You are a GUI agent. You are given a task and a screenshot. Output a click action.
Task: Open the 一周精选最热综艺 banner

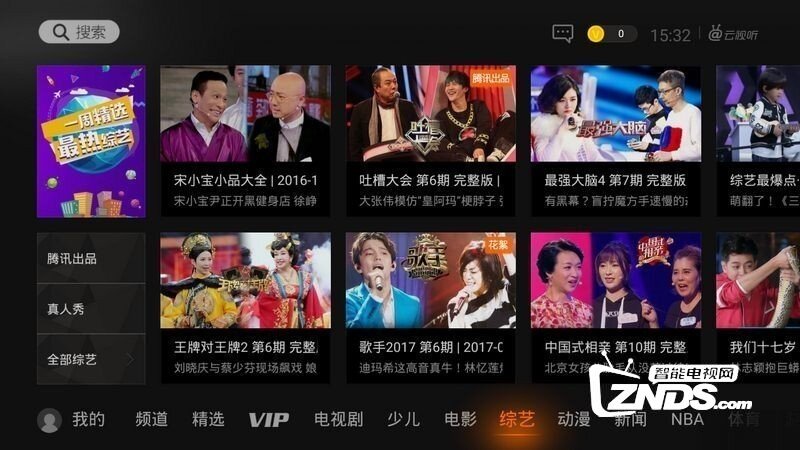coord(91,141)
